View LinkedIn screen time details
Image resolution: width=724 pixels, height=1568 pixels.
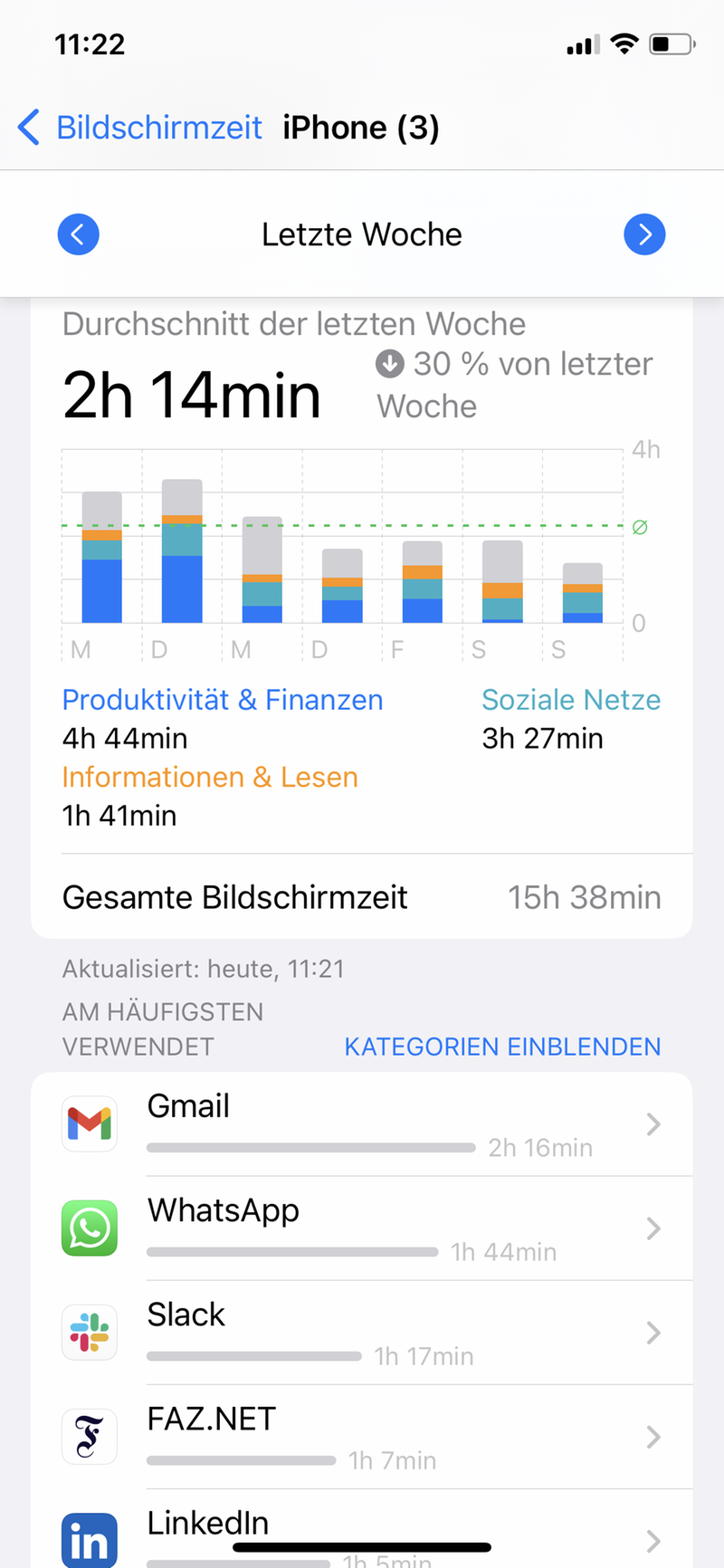click(x=362, y=1535)
